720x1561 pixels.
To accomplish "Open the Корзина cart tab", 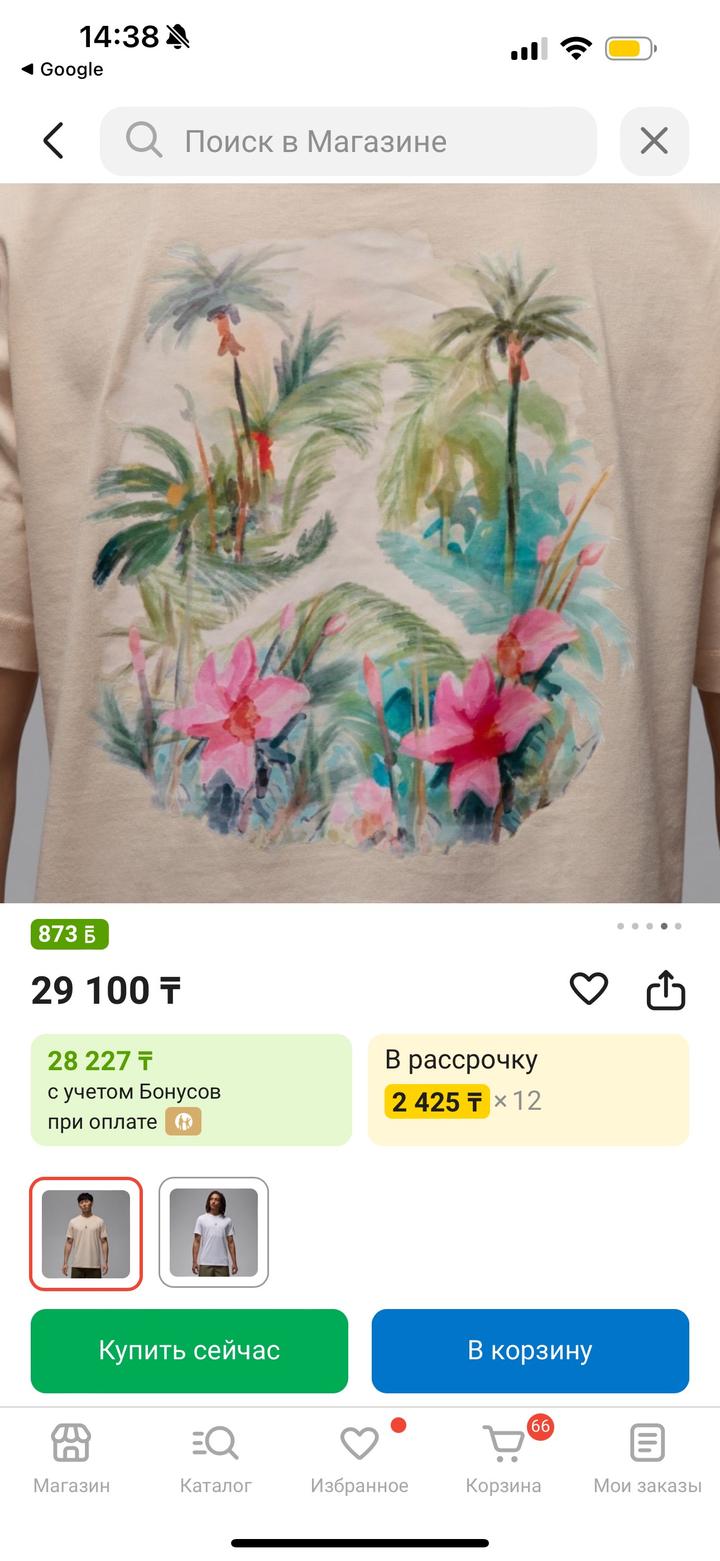I will point(503,1459).
